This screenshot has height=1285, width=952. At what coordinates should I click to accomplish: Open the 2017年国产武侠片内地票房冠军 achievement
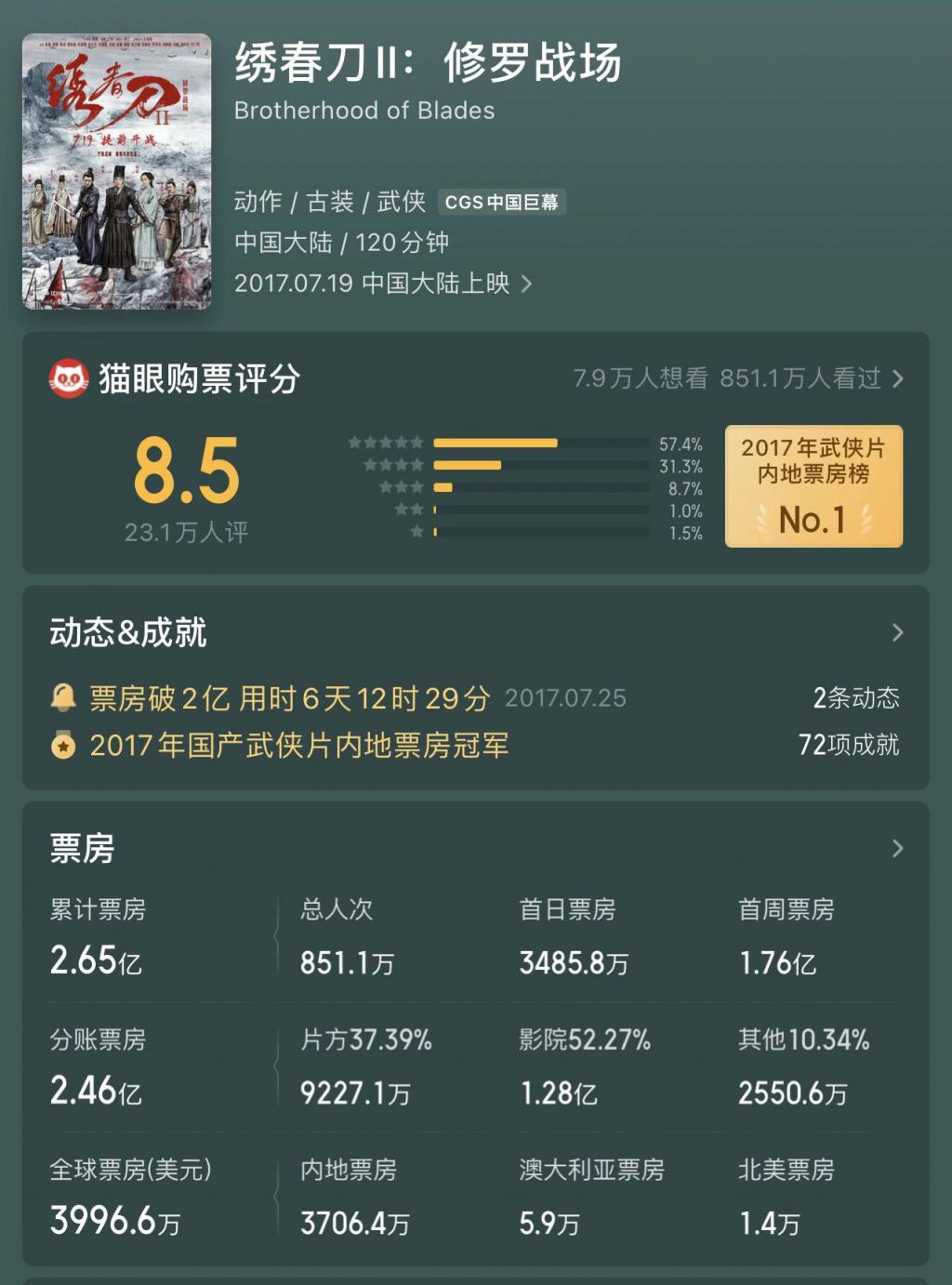point(298,746)
